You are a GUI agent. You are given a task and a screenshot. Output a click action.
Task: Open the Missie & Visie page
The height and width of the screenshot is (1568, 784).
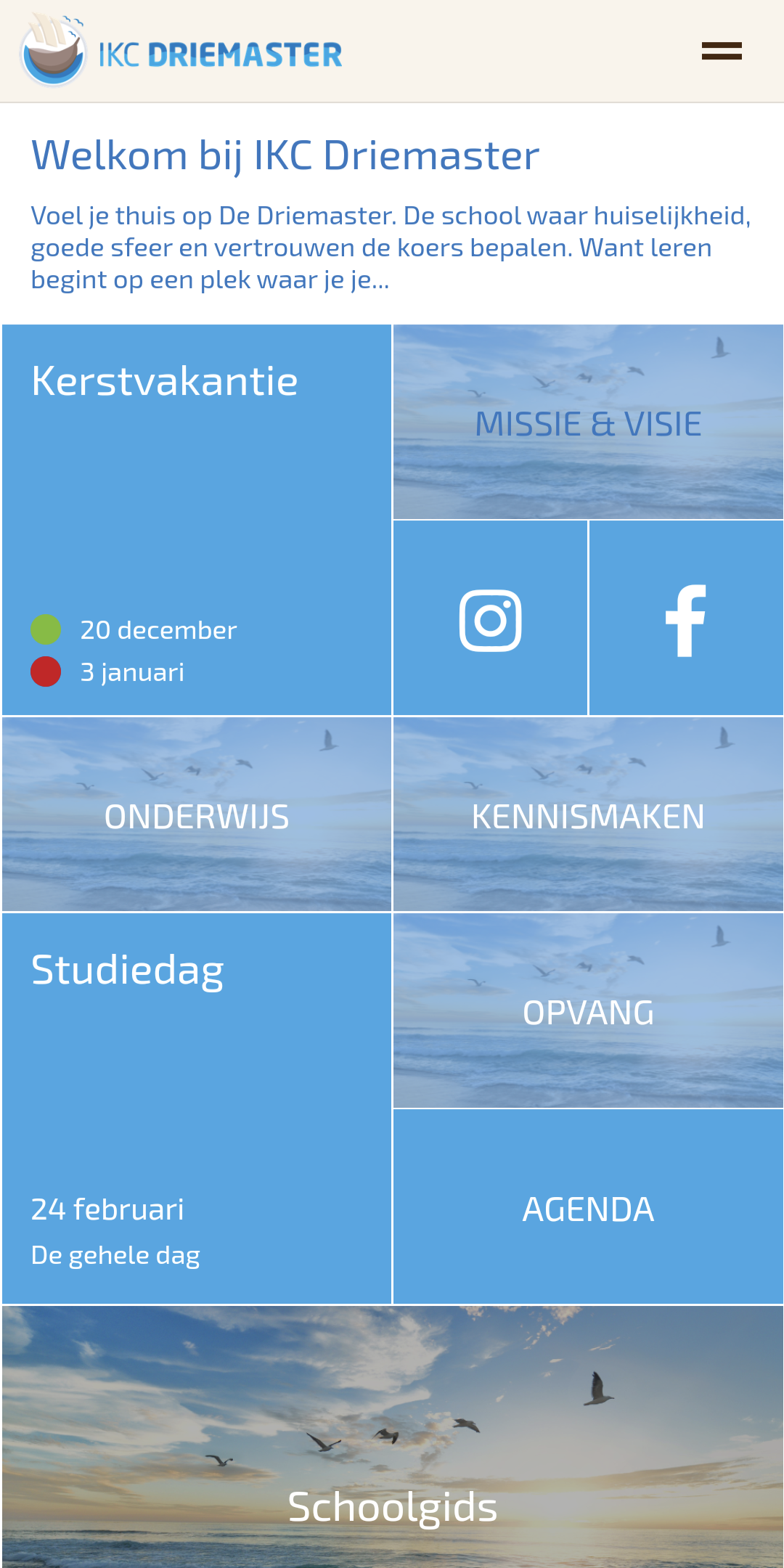pos(588,421)
